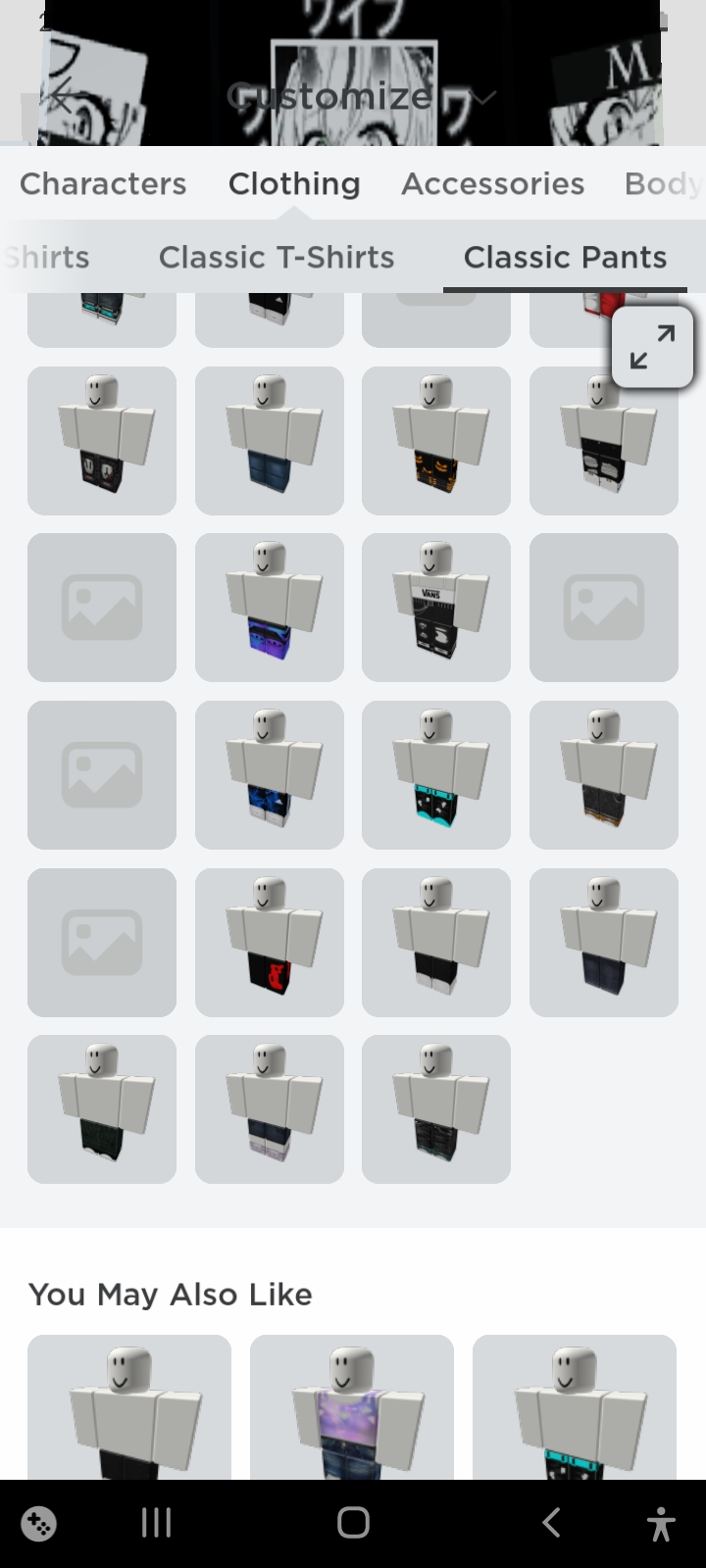Expand the avatar preview with the arrows icon
The image size is (706, 1568).
[x=652, y=347]
